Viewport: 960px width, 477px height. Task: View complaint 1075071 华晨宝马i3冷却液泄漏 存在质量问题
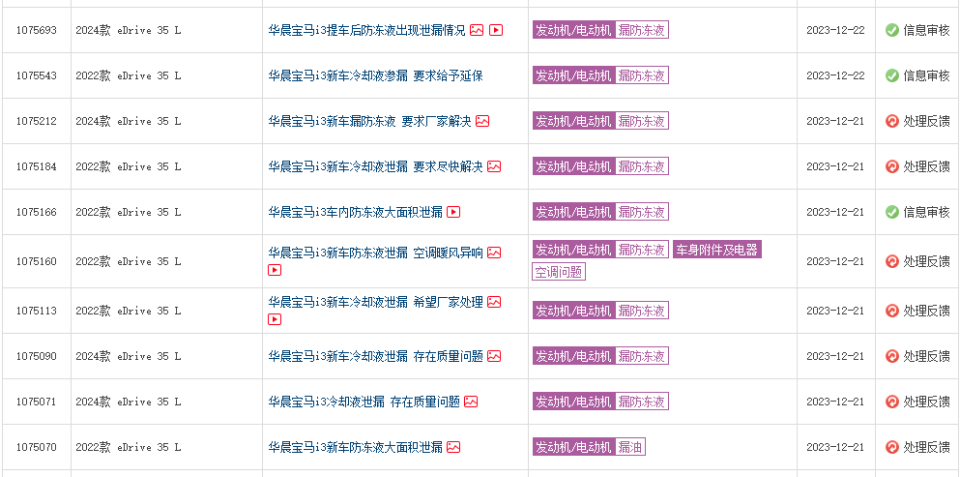tap(364, 402)
